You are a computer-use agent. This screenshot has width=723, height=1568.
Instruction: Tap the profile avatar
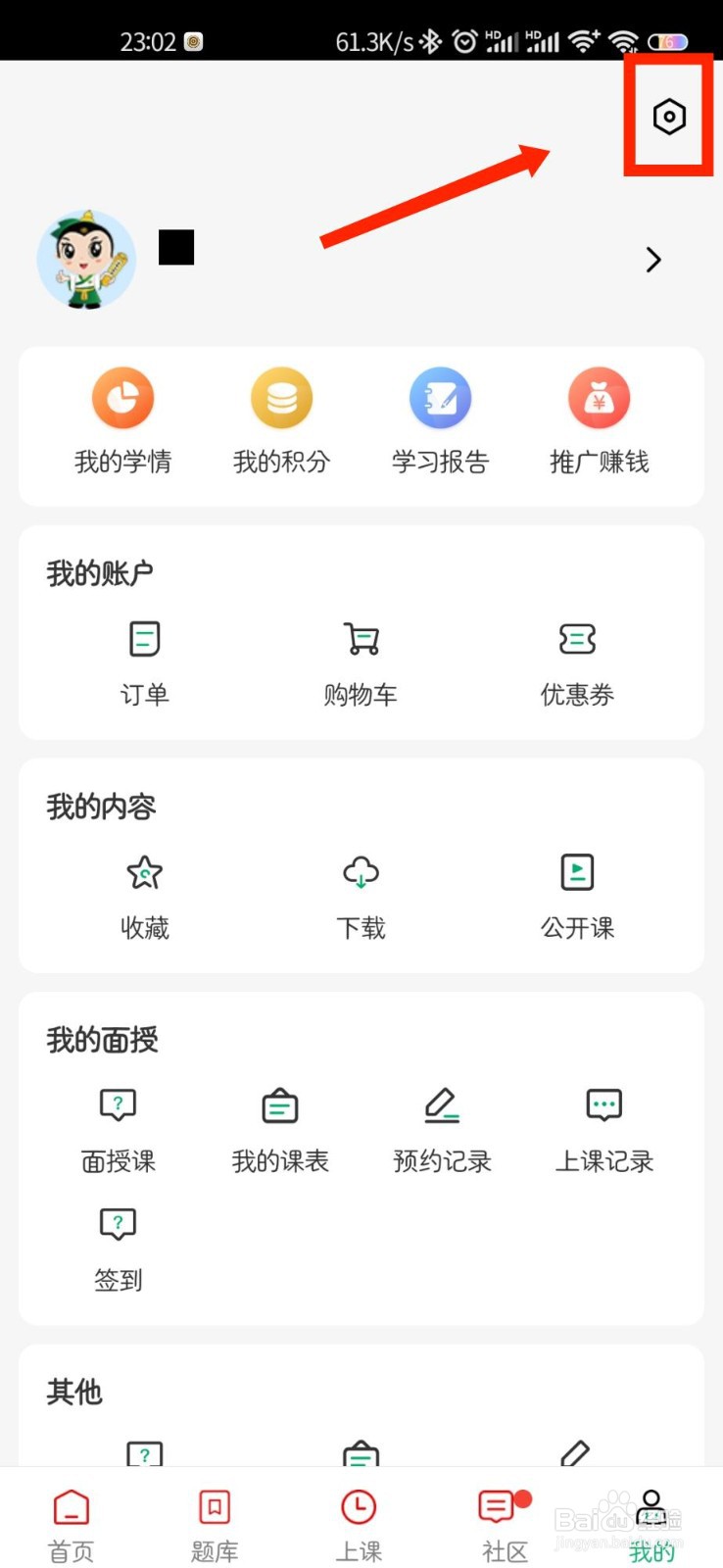click(86, 260)
